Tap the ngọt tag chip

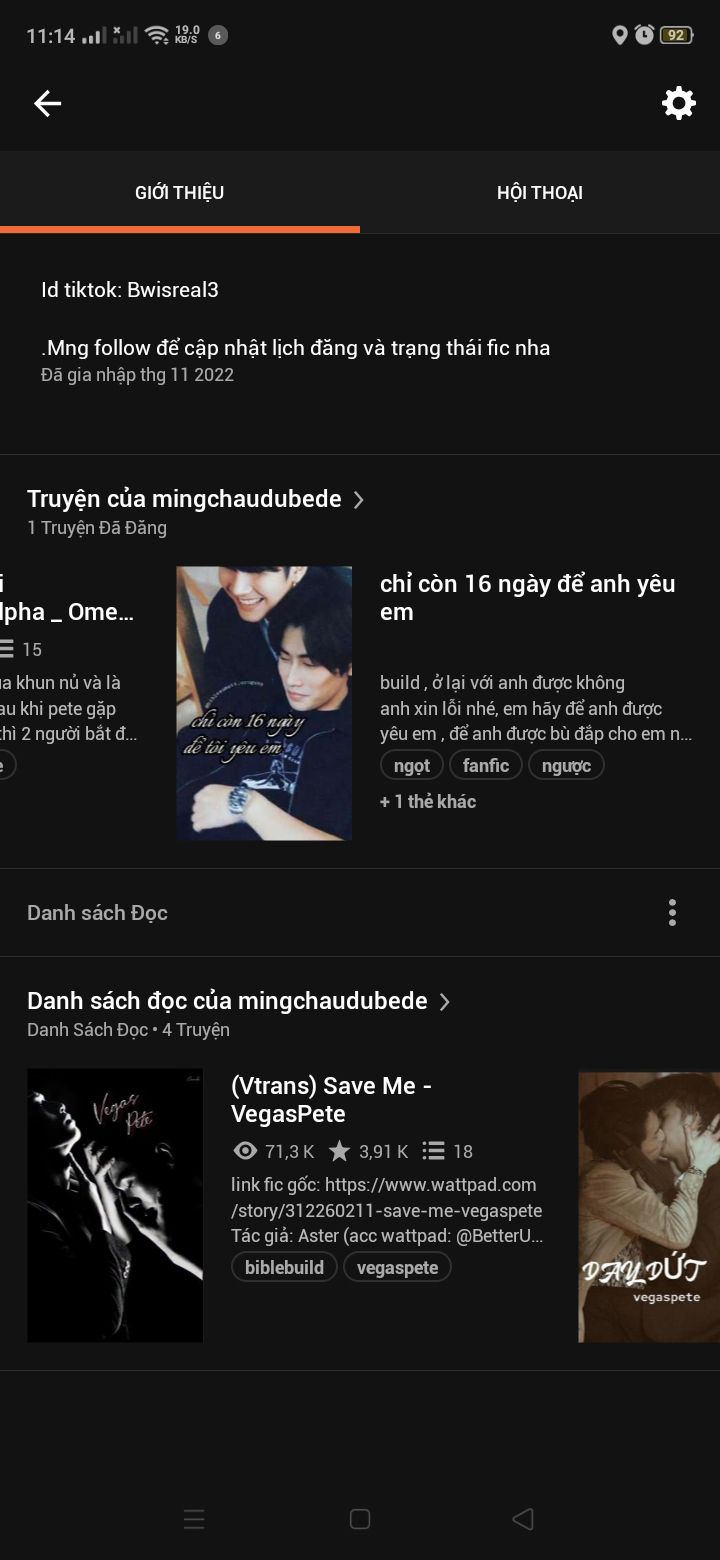click(x=411, y=766)
